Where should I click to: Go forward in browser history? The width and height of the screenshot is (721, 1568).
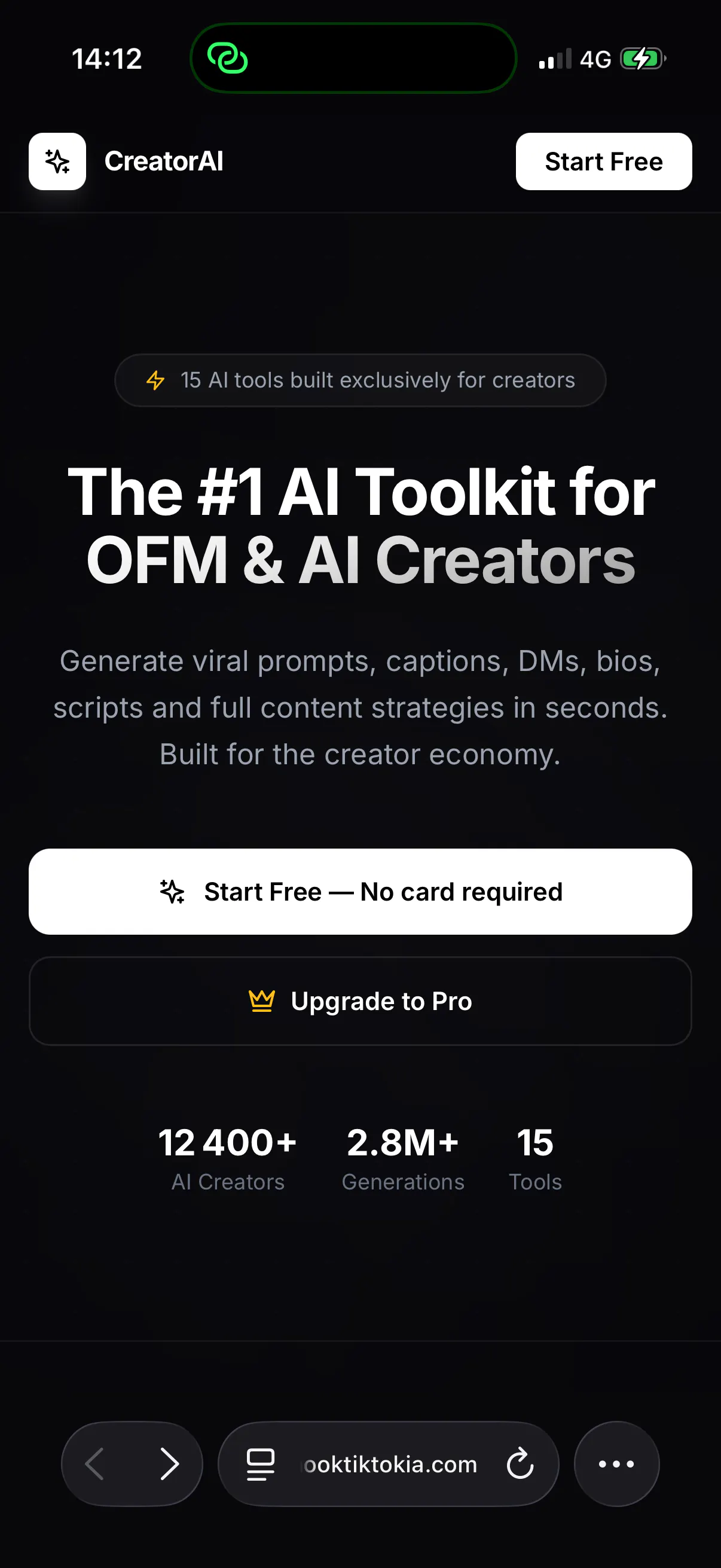click(169, 1463)
